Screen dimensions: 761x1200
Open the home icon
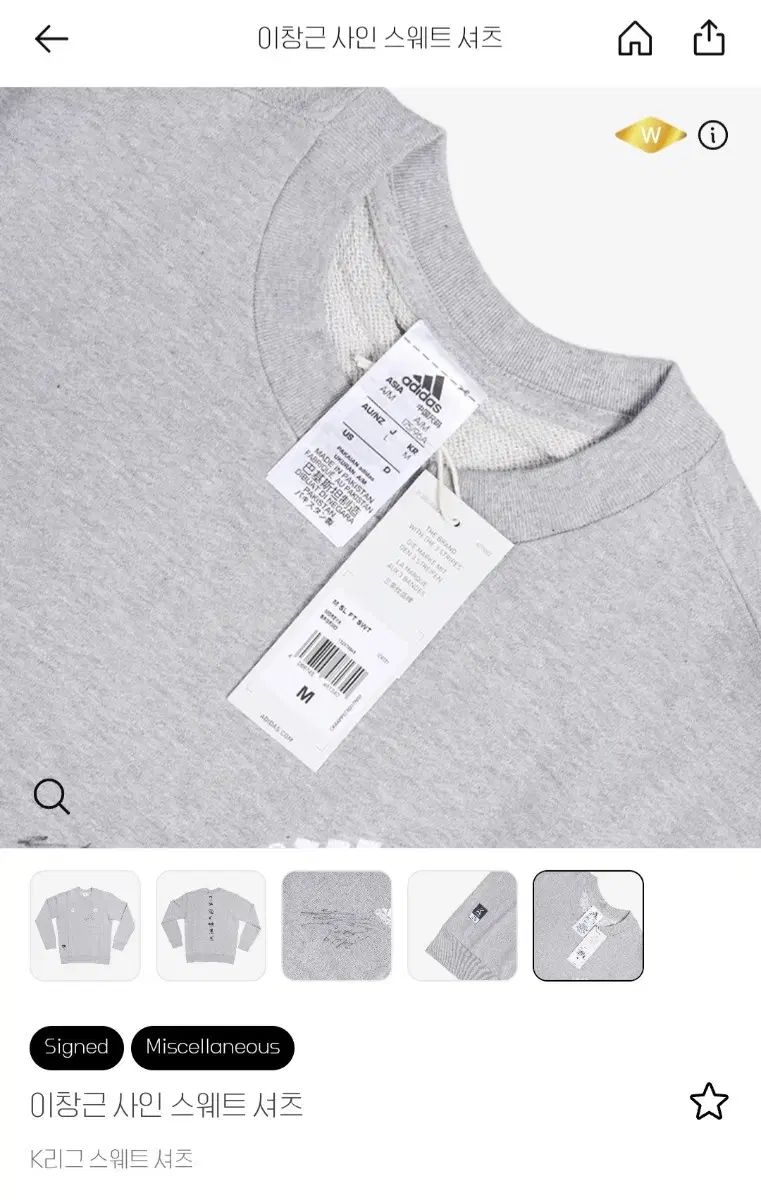click(635, 39)
